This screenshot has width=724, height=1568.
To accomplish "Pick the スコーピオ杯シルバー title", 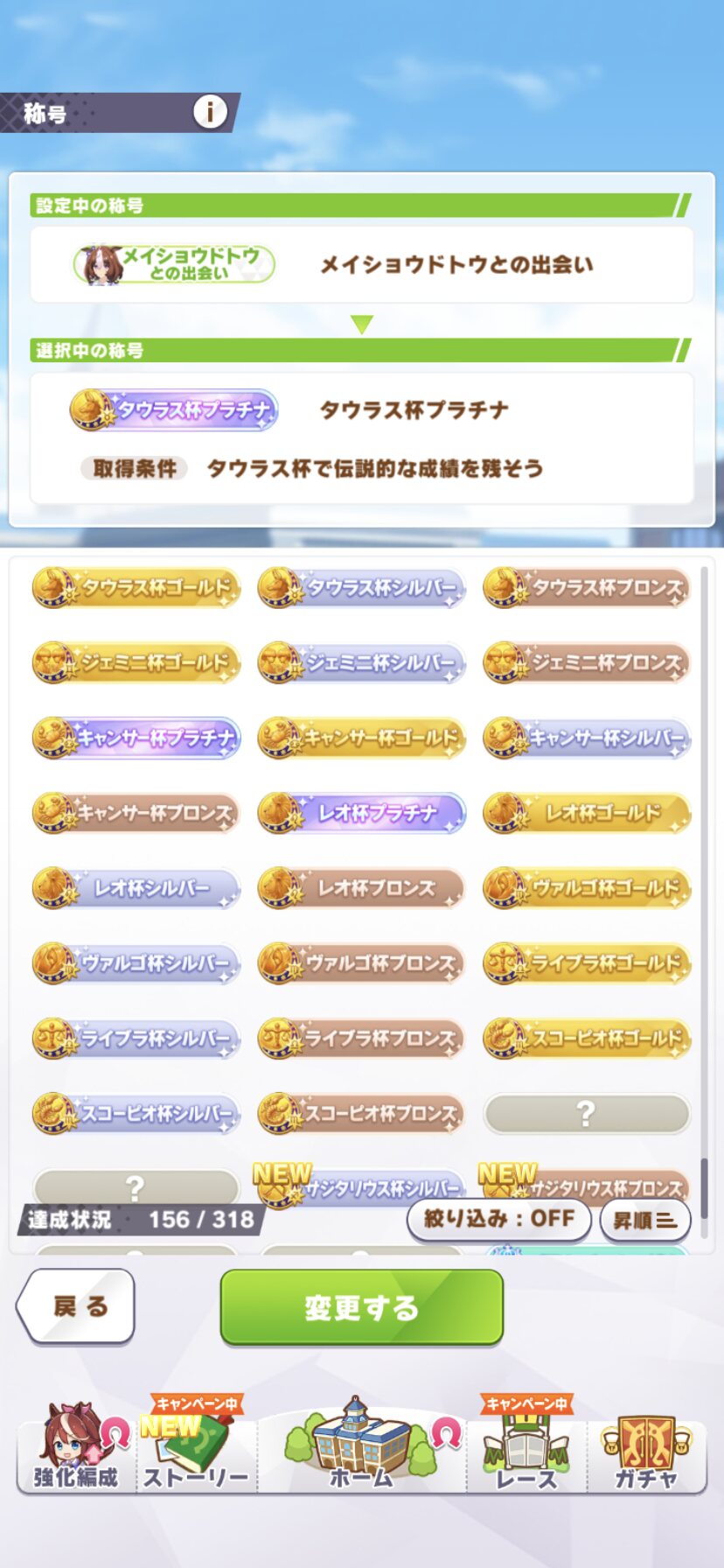I will (x=136, y=1114).
